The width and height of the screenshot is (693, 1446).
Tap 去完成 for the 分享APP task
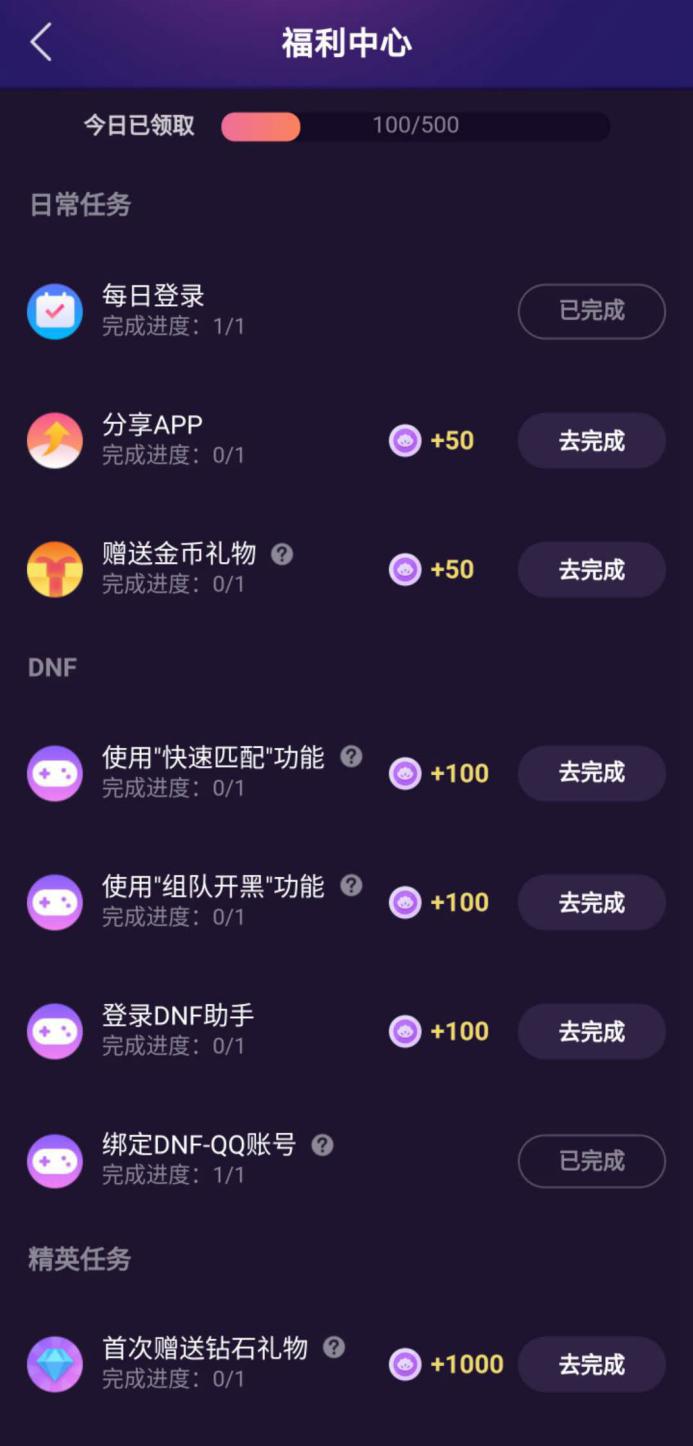[x=591, y=441]
